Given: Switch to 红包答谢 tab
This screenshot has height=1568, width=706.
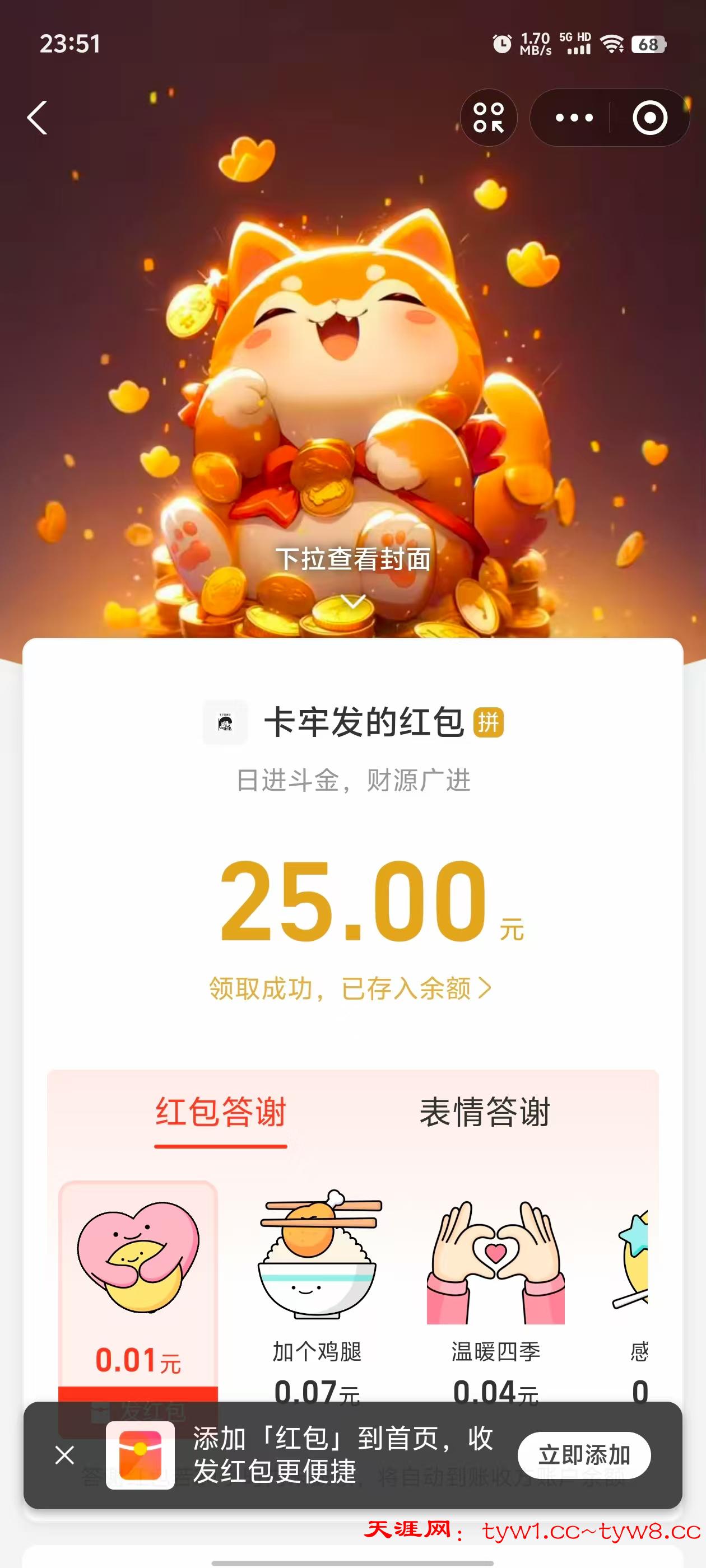Looking at the screenshot, I should click(x=221, y=1113).
